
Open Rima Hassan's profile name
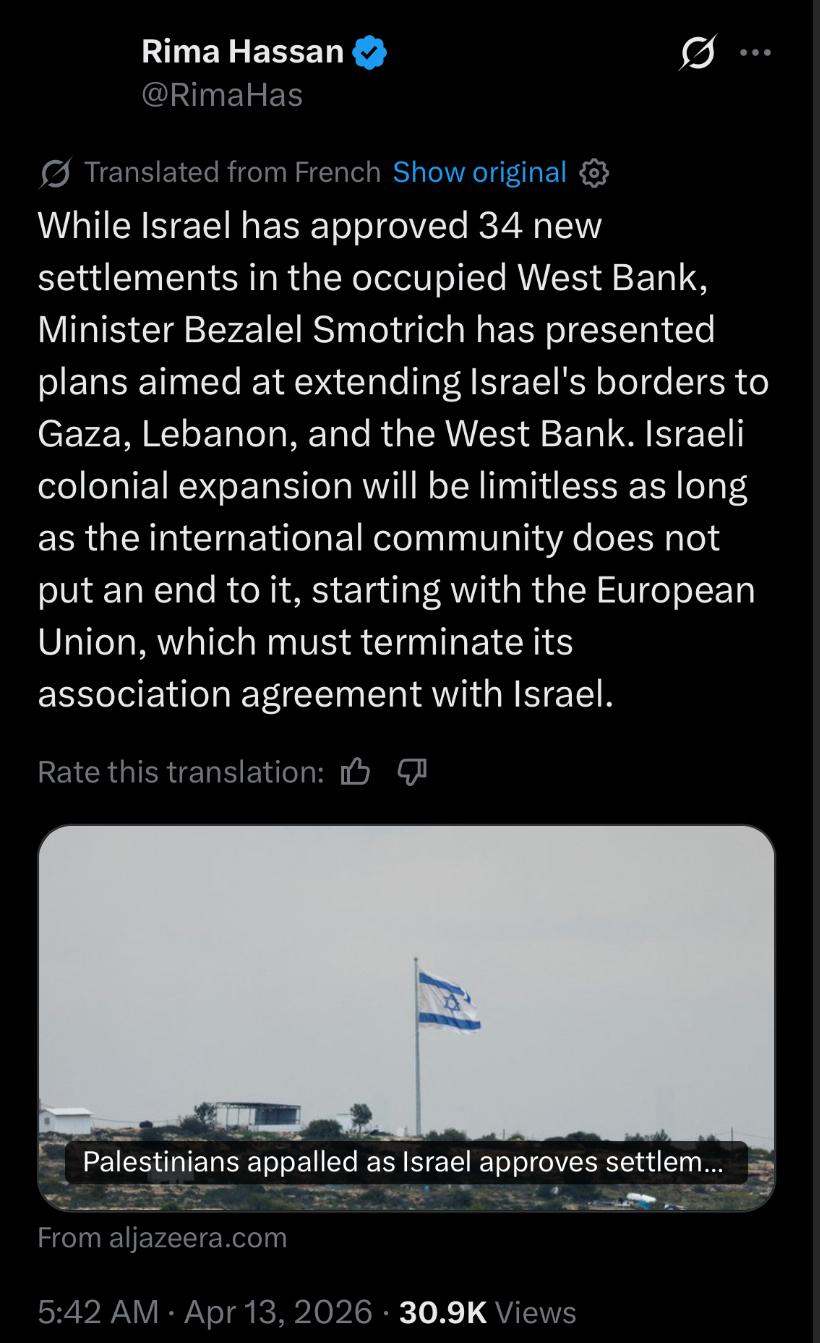click(243, 51)
